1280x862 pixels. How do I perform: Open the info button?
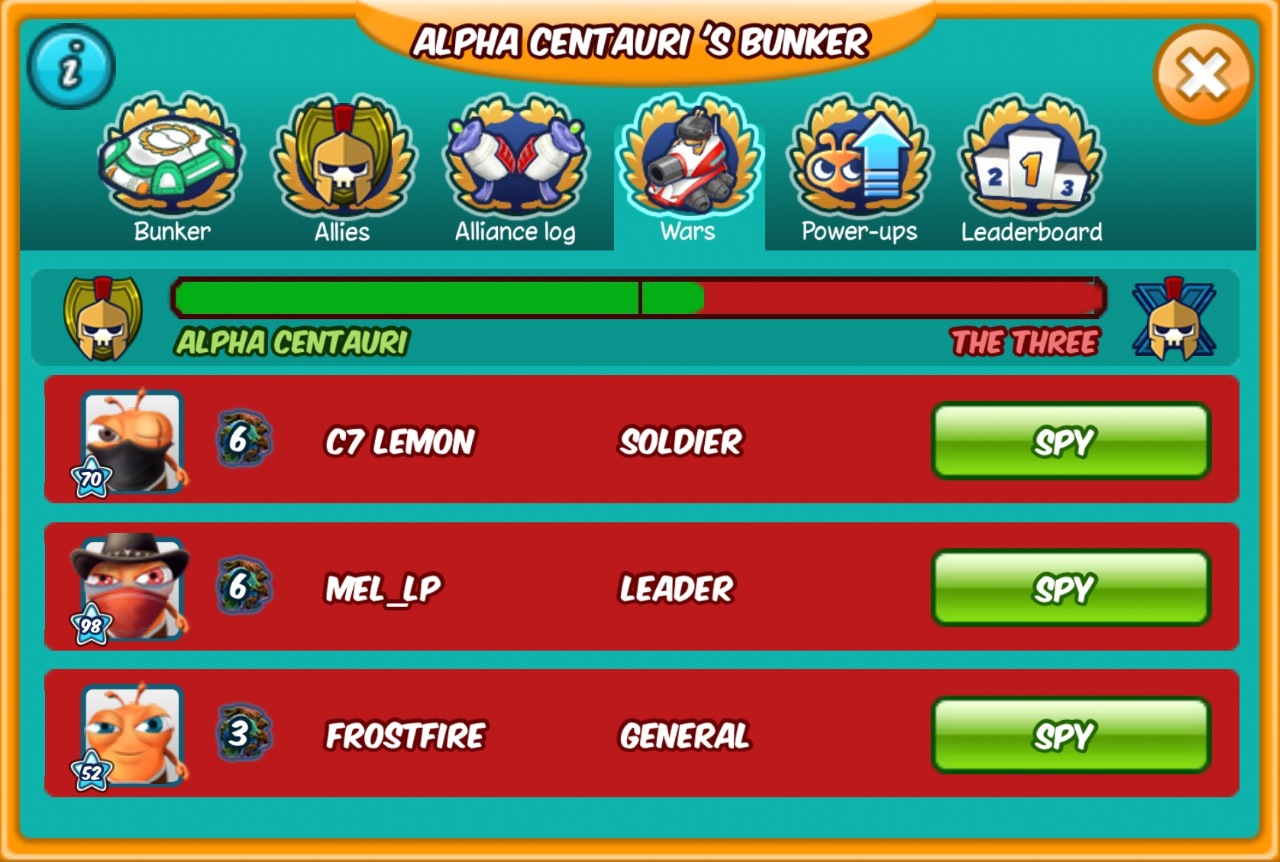(x=70, y=67)
